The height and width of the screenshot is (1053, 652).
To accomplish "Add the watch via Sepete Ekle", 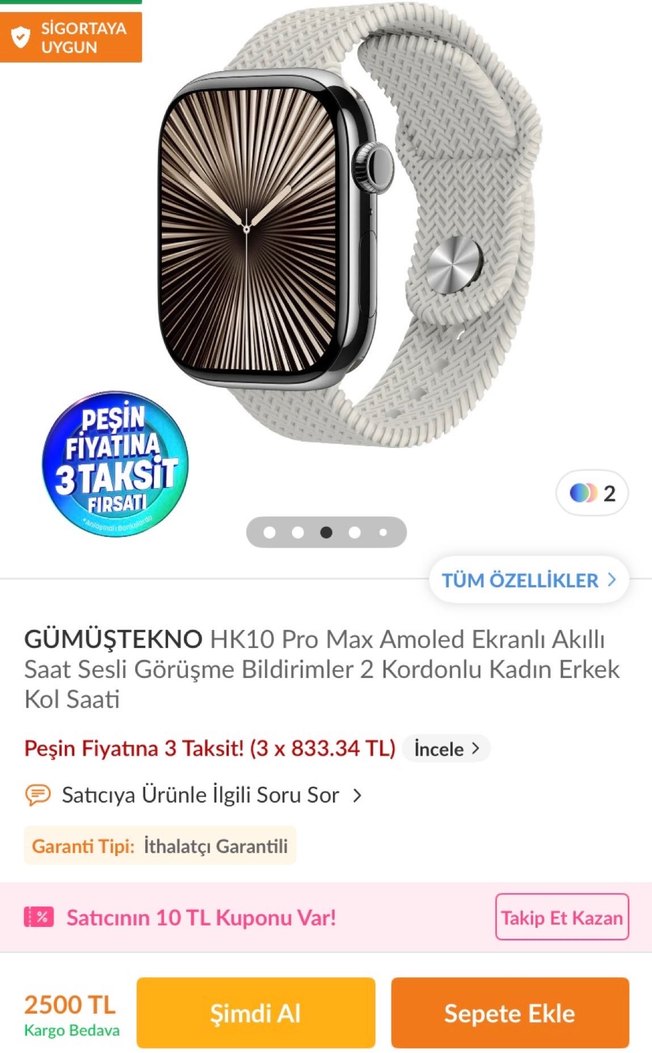I will coord(509,1013).
